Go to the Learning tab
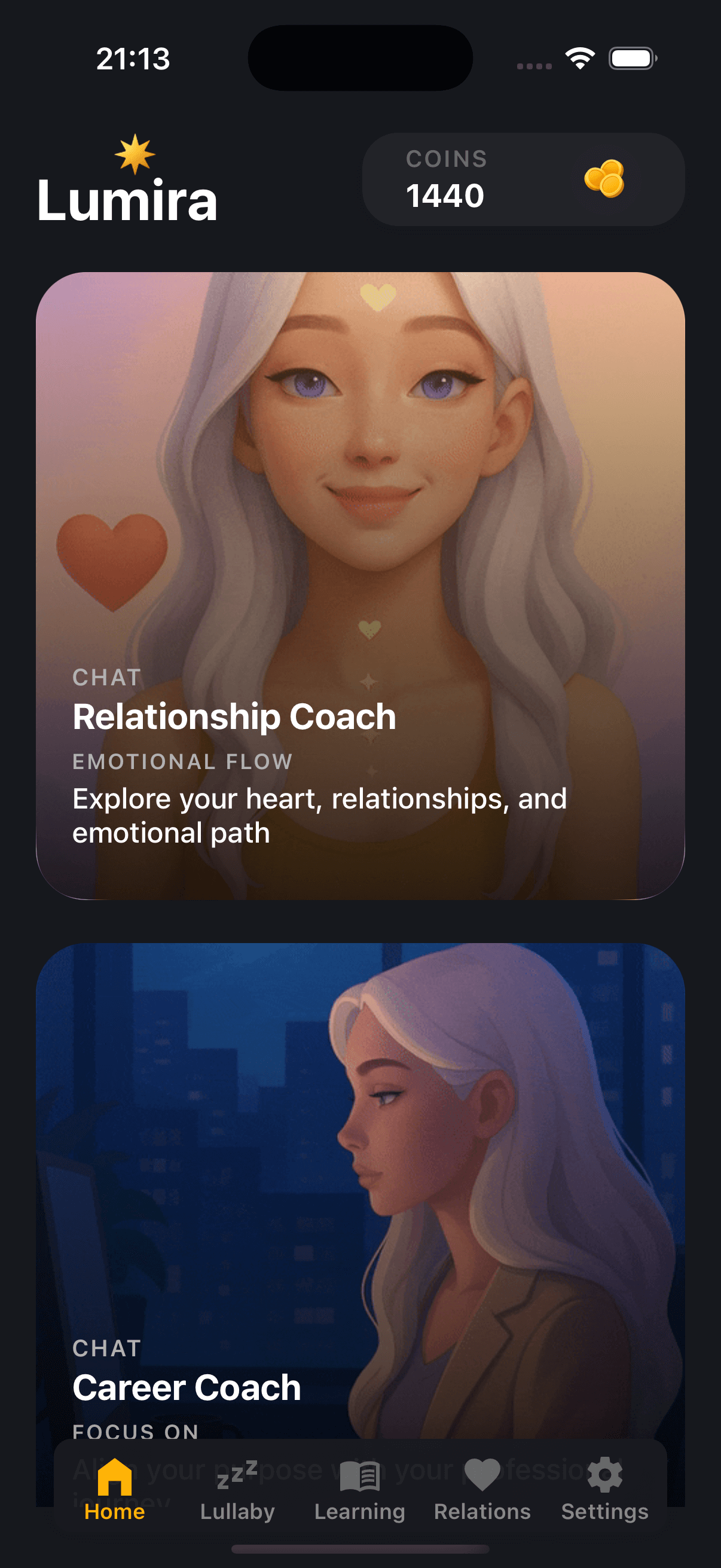The width and height of the screenshot is (721, 1568). click(x=359, y=1489)
